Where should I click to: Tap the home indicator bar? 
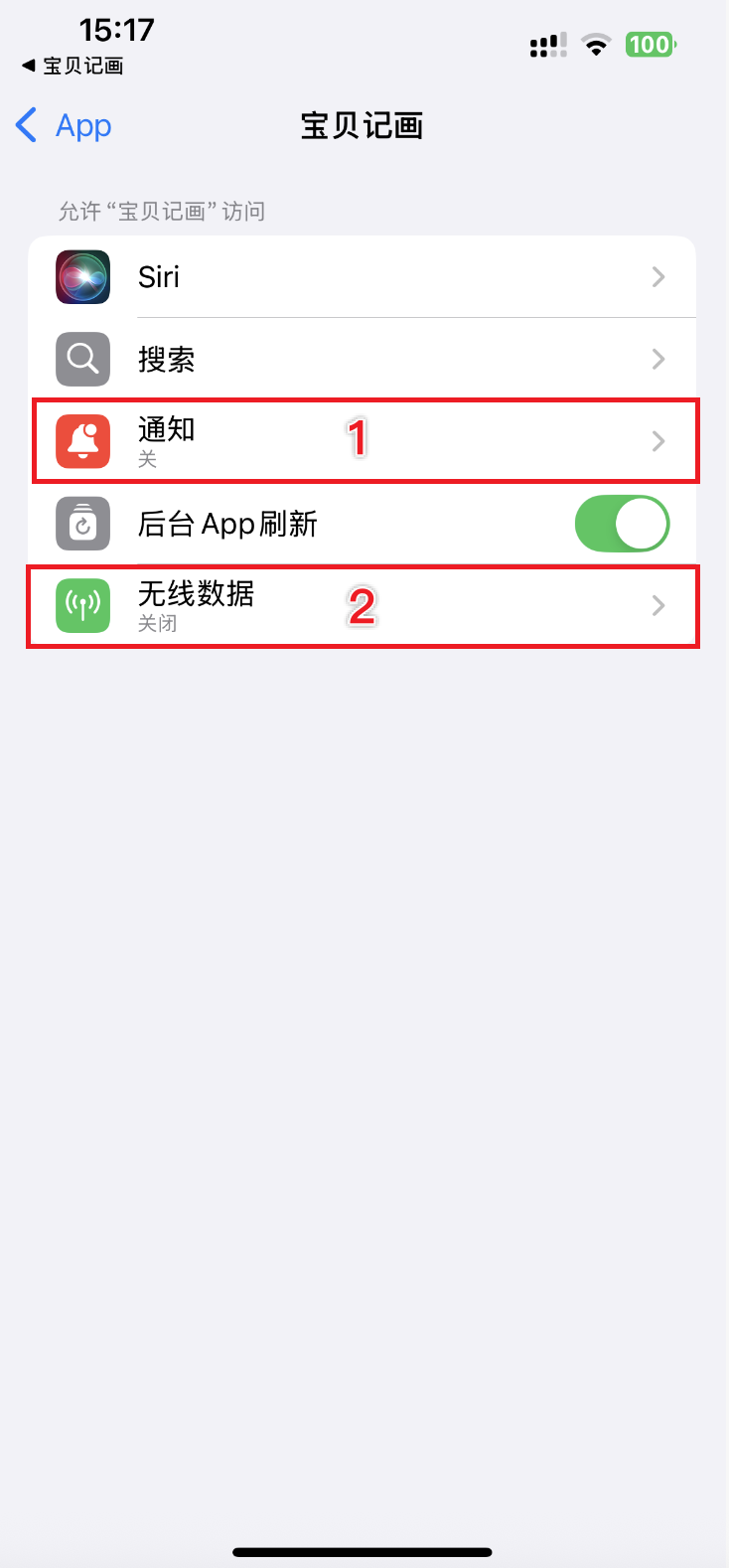364,1552
